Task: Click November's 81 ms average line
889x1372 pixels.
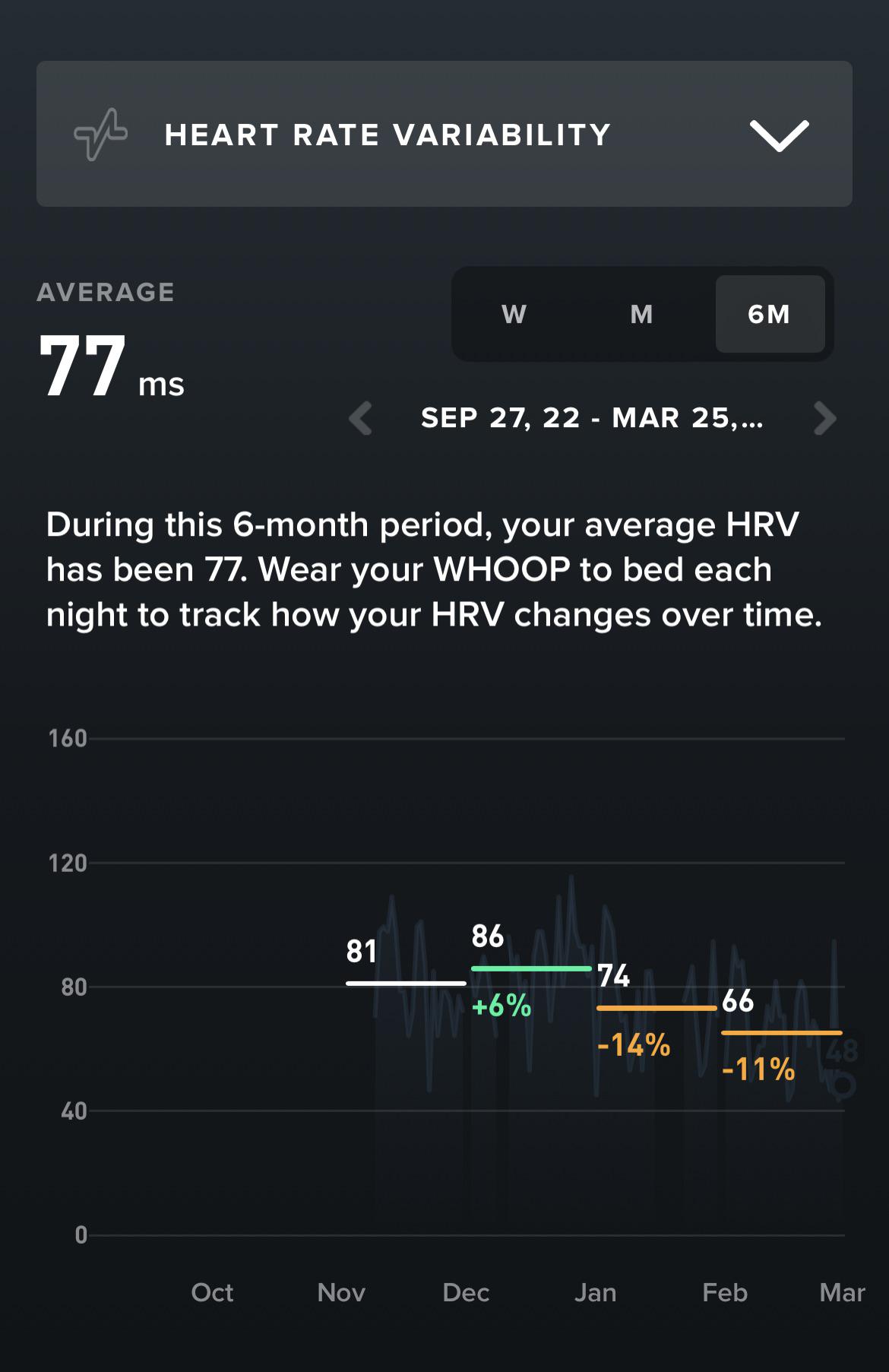Action: coord(405,982)
